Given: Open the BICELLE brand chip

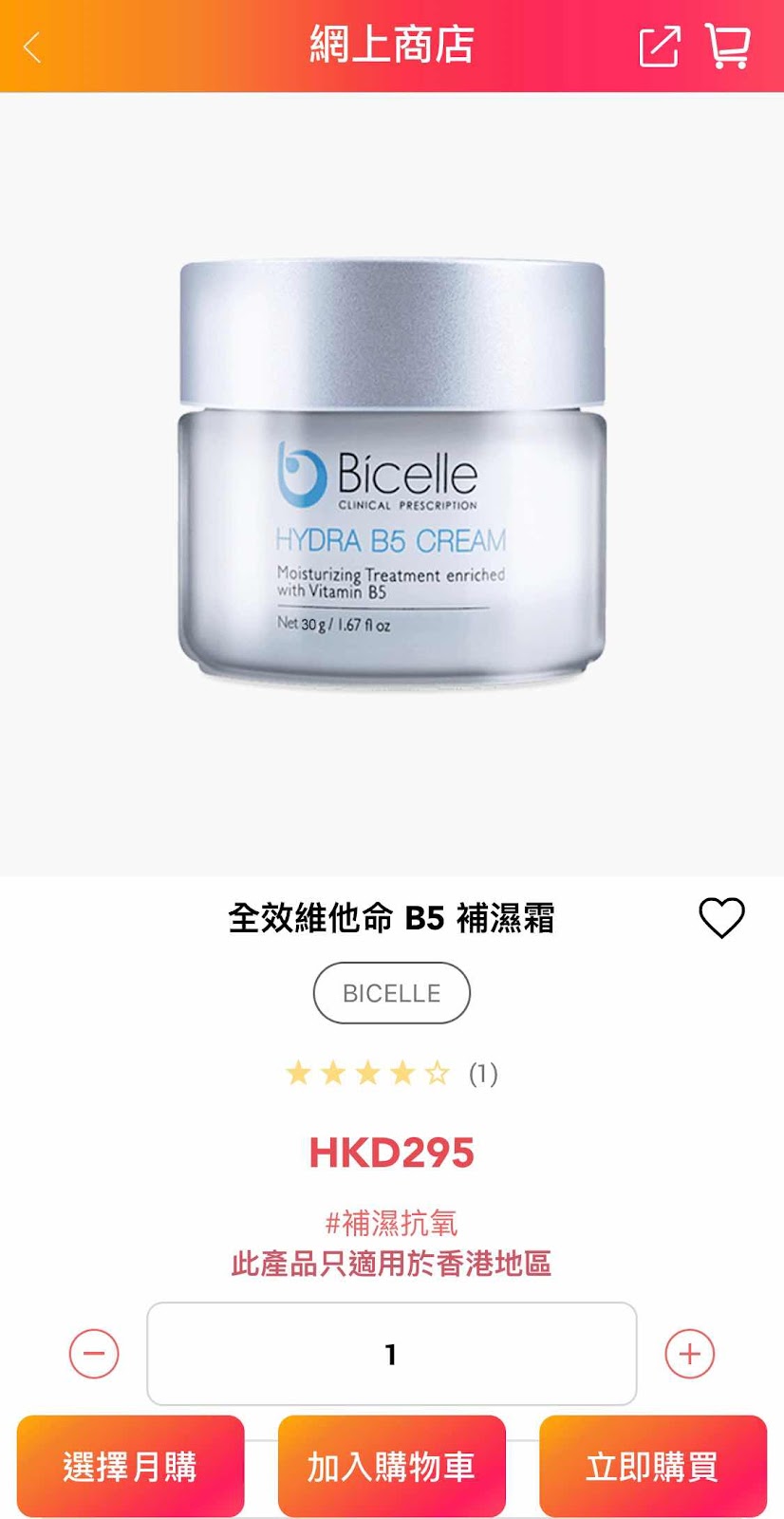Looking at the screenshot, I should tap(391, 993).
